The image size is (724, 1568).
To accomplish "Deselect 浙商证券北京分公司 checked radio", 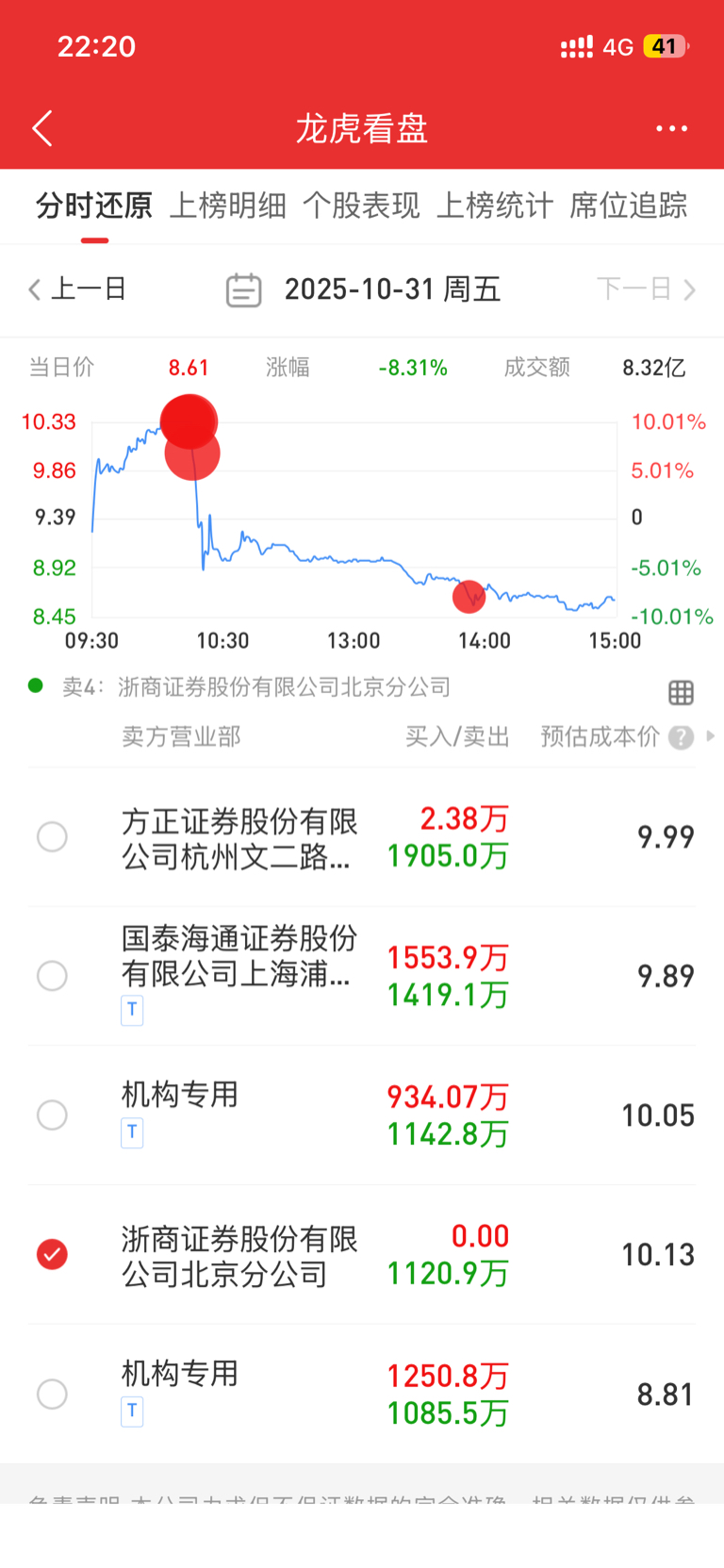I will pyautogui.click(x=52, y=1254).
